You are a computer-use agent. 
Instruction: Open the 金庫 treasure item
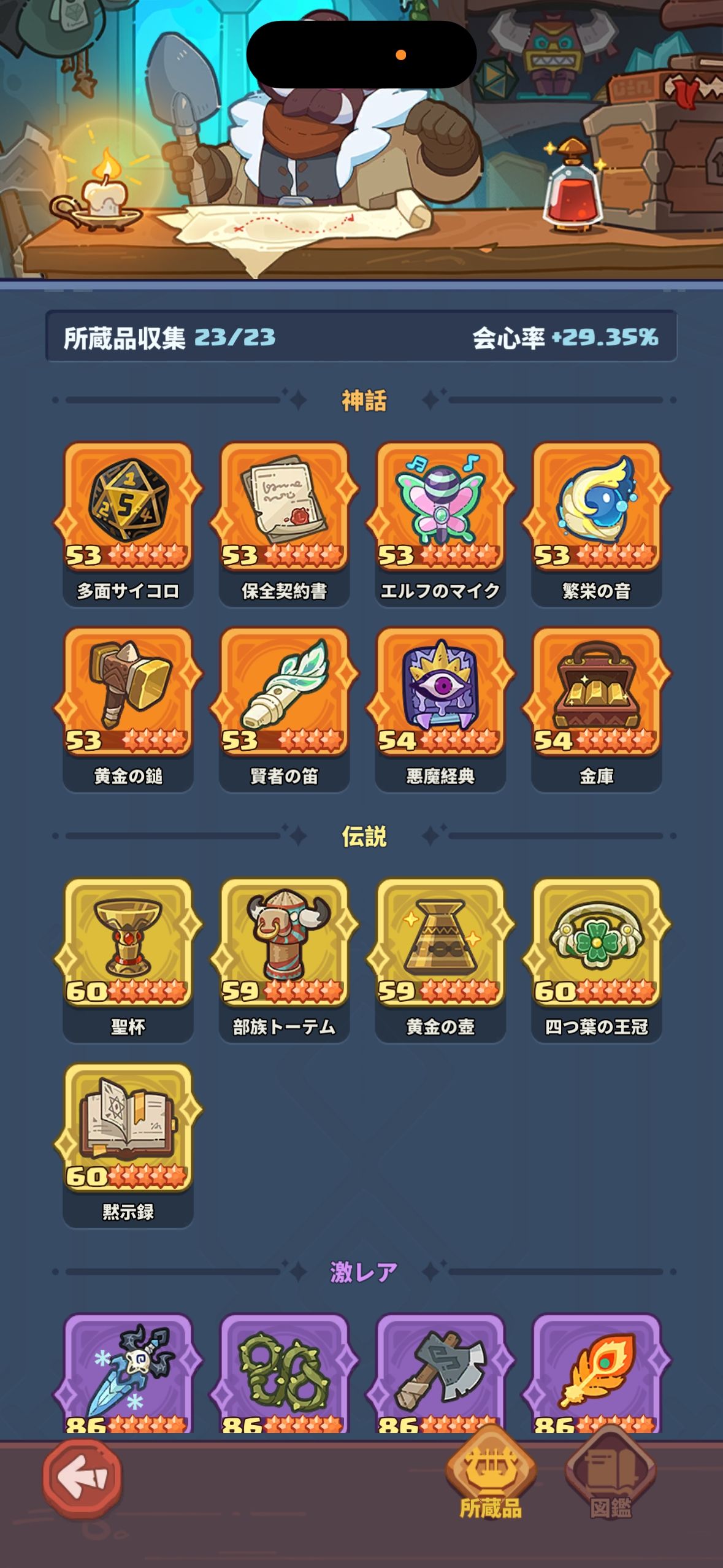(x=596, y=691)
